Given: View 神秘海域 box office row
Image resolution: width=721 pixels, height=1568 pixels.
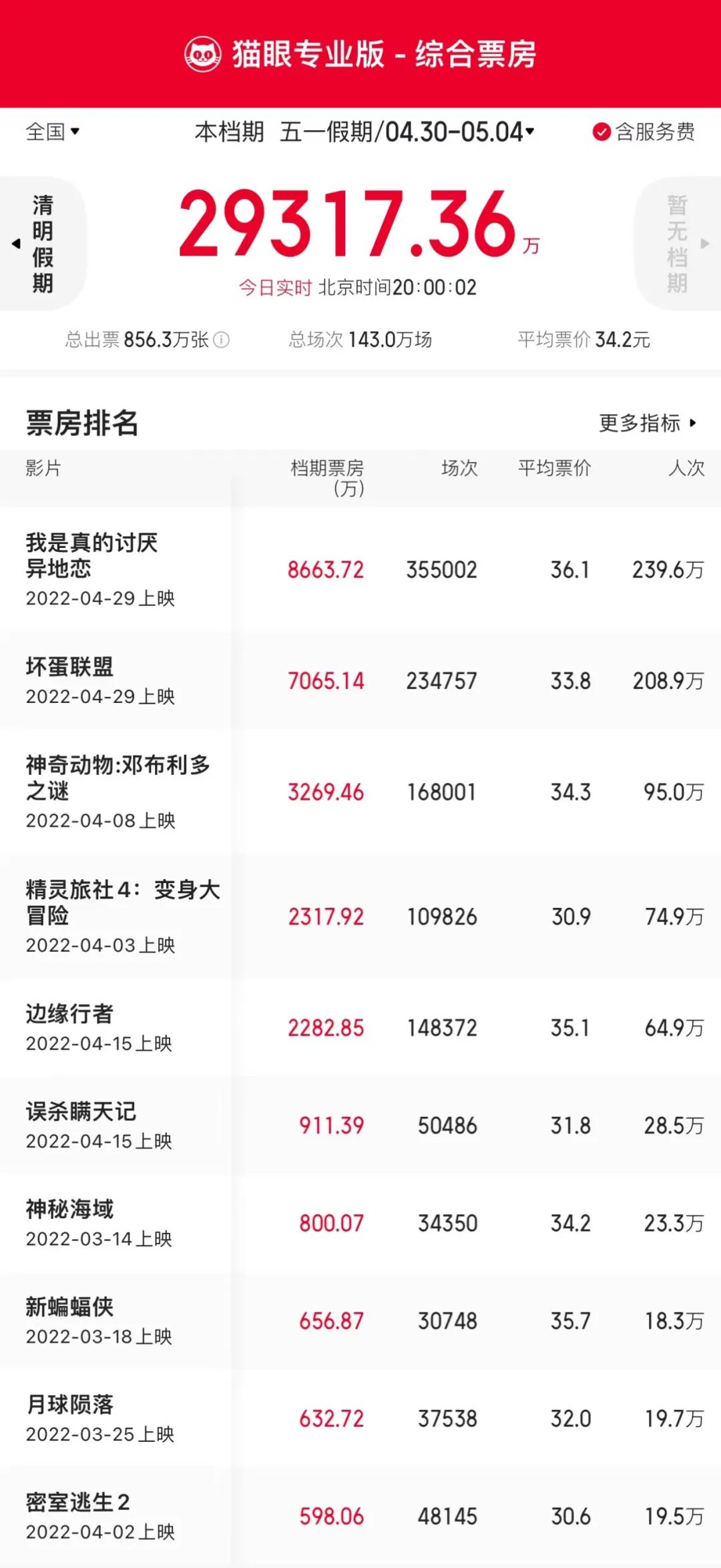Looking at the screenshot, I should click(360, 1223).
